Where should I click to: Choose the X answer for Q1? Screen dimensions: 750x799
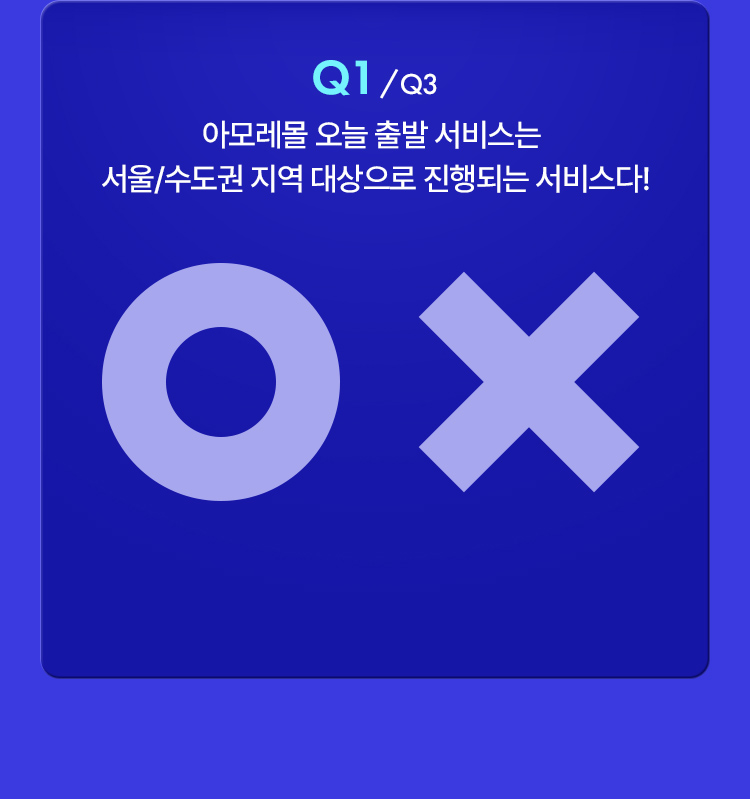coord(529,382)
